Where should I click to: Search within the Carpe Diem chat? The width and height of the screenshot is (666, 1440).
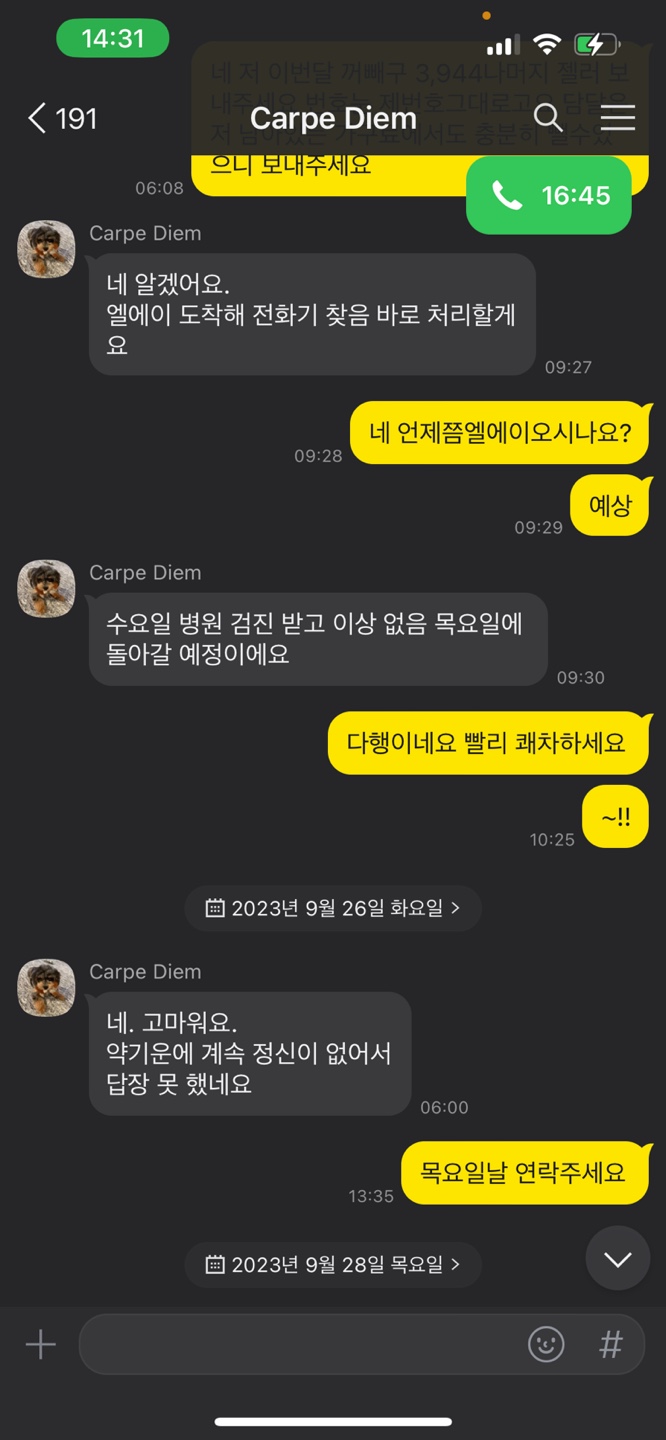[548, 117]
